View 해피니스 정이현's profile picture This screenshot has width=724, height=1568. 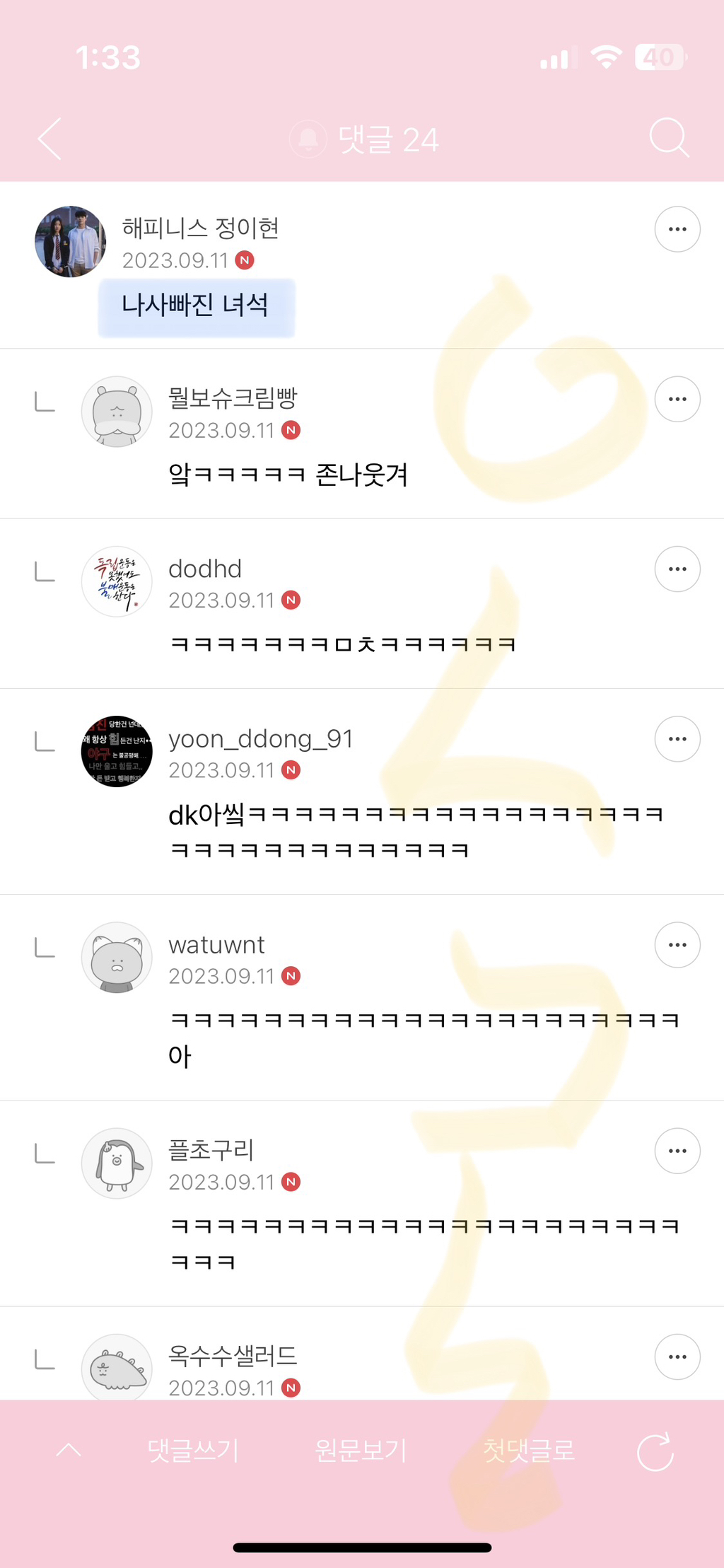point(70,242)
